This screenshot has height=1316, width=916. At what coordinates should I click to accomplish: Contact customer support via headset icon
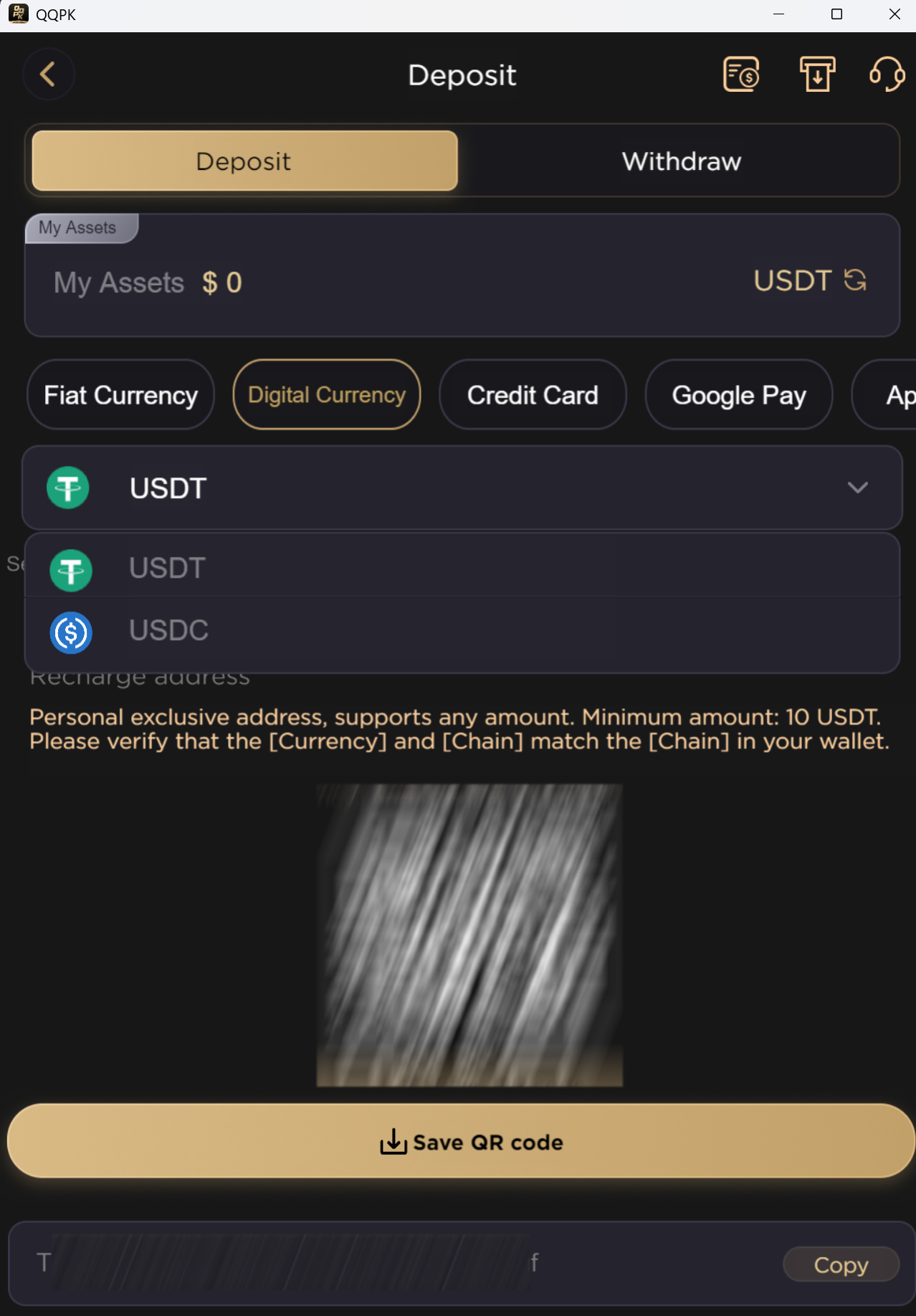point(887,74)
